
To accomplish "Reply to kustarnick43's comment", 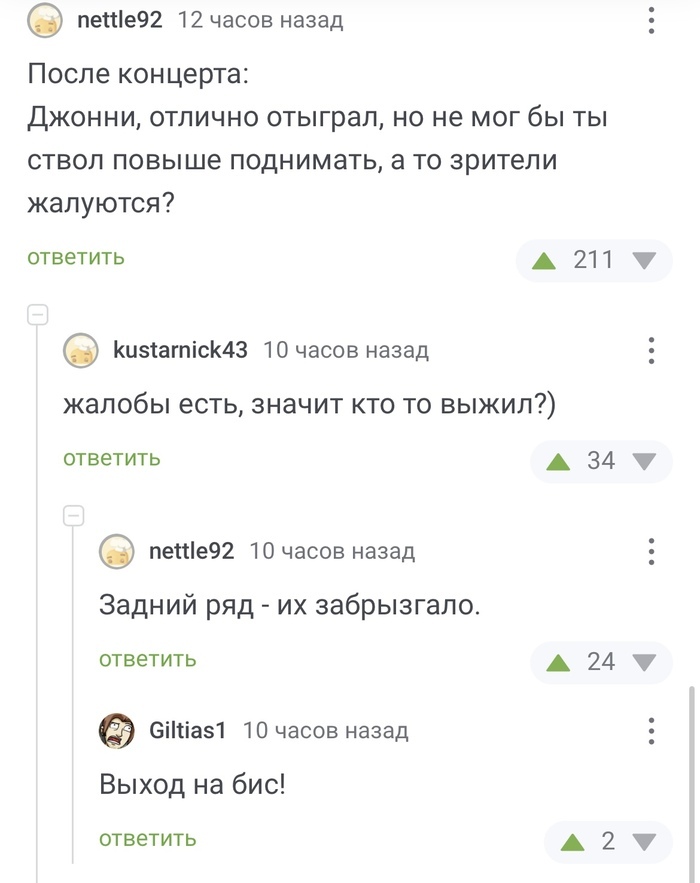I will click(112, 458).
